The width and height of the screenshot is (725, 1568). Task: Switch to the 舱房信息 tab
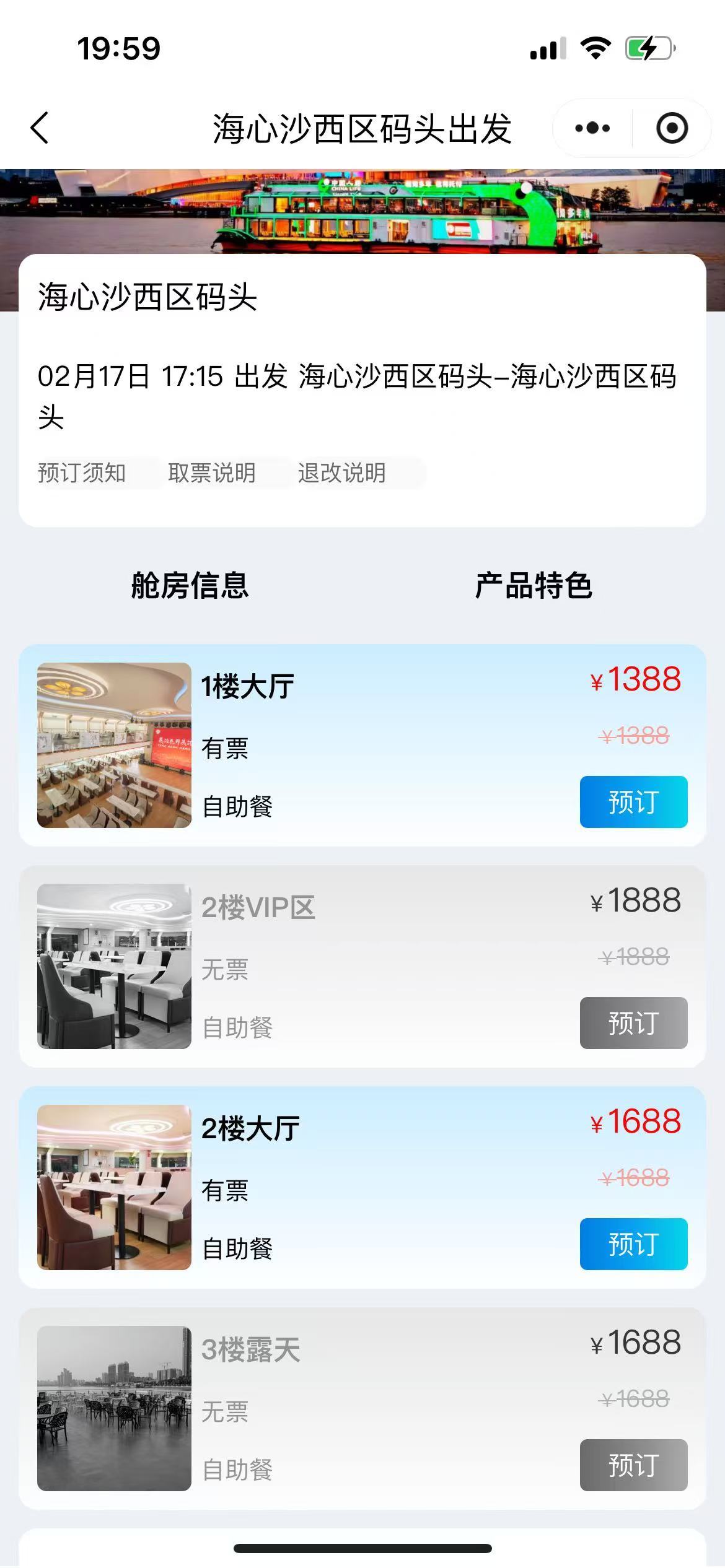point(190,586)
